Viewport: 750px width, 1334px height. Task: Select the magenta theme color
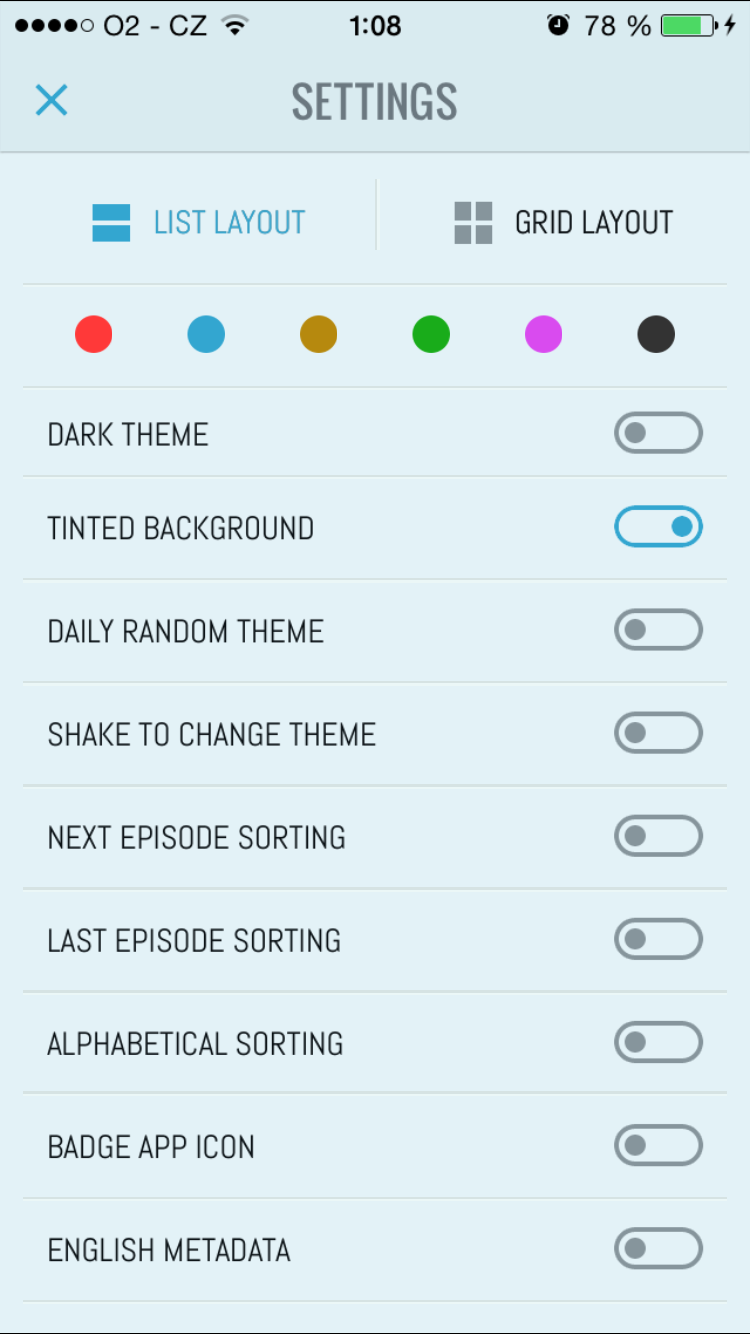pos(544,334)
